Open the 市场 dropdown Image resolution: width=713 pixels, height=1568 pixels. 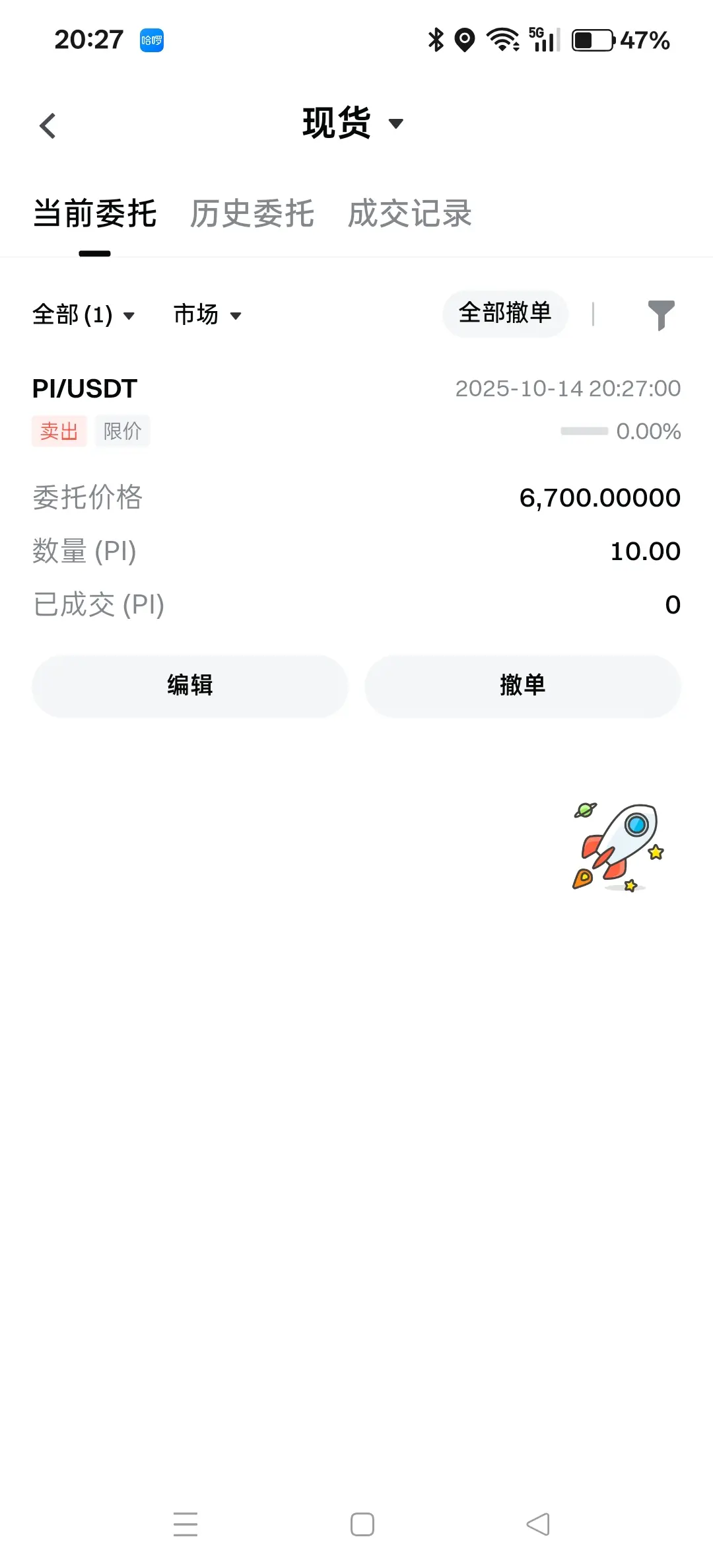(x=207, y=315)
